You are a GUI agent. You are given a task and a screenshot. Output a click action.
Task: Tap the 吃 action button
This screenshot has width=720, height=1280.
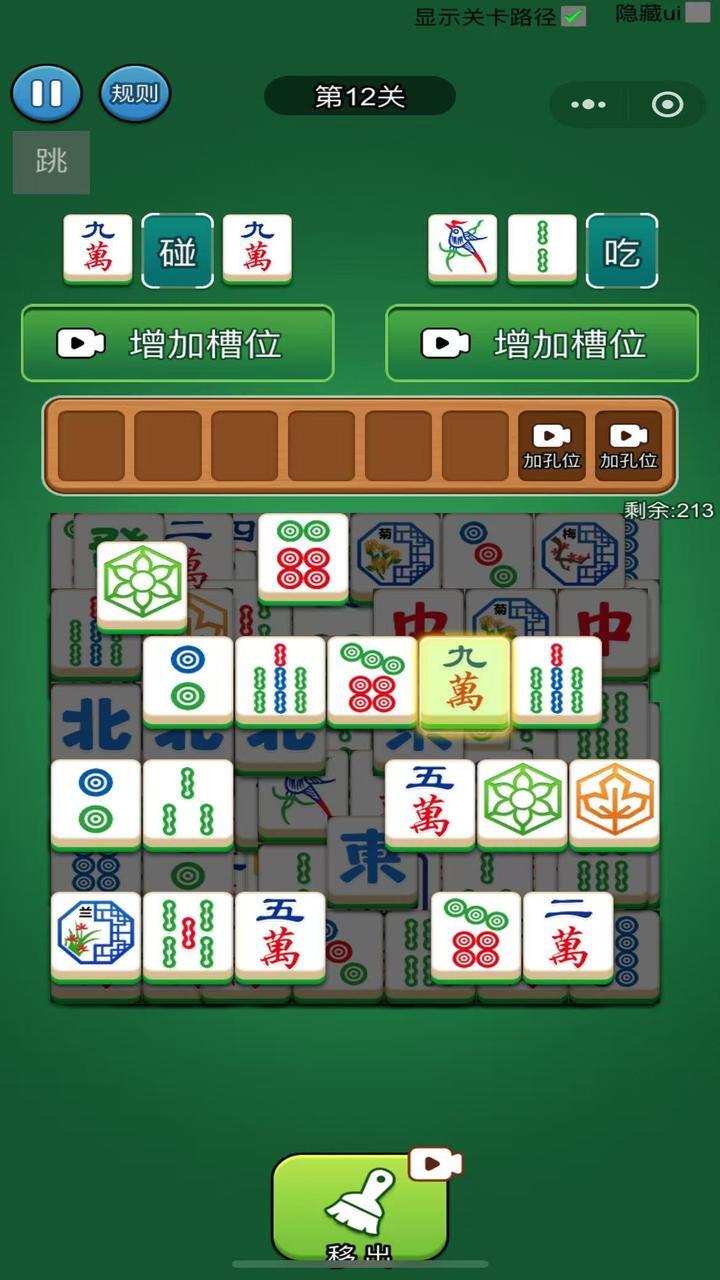click(621, 251)
